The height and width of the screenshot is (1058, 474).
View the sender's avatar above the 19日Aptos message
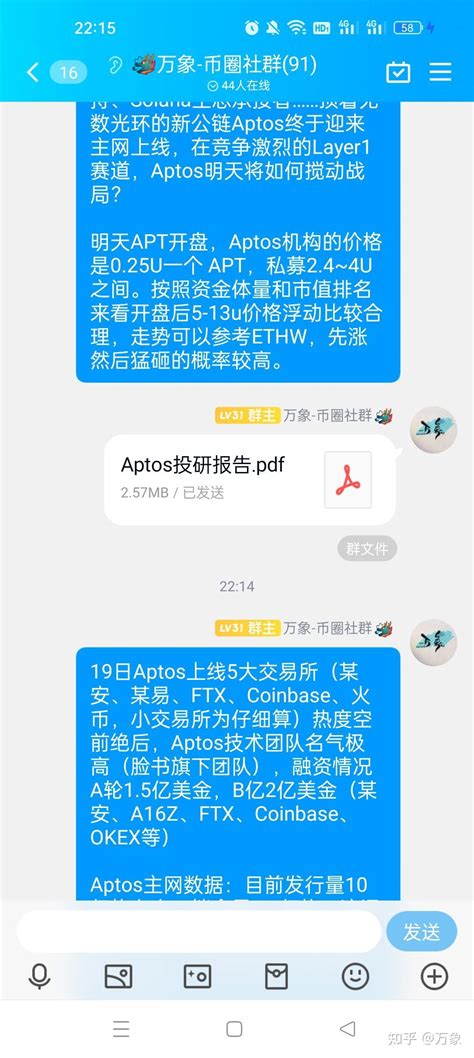(433, 642)
